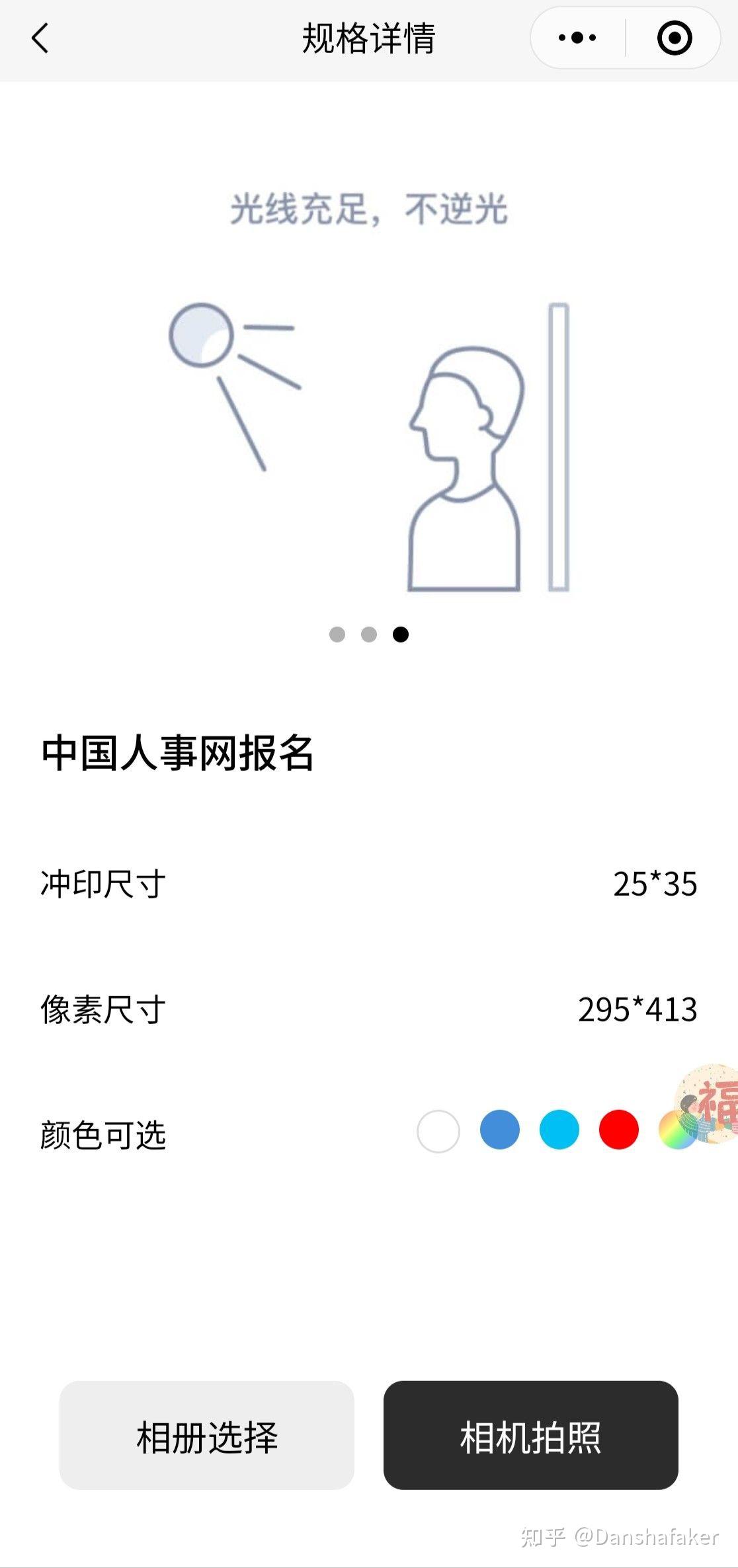Select the red background color
Viewport: 738px width, 1568px height.
click(x=618, y=1130)
